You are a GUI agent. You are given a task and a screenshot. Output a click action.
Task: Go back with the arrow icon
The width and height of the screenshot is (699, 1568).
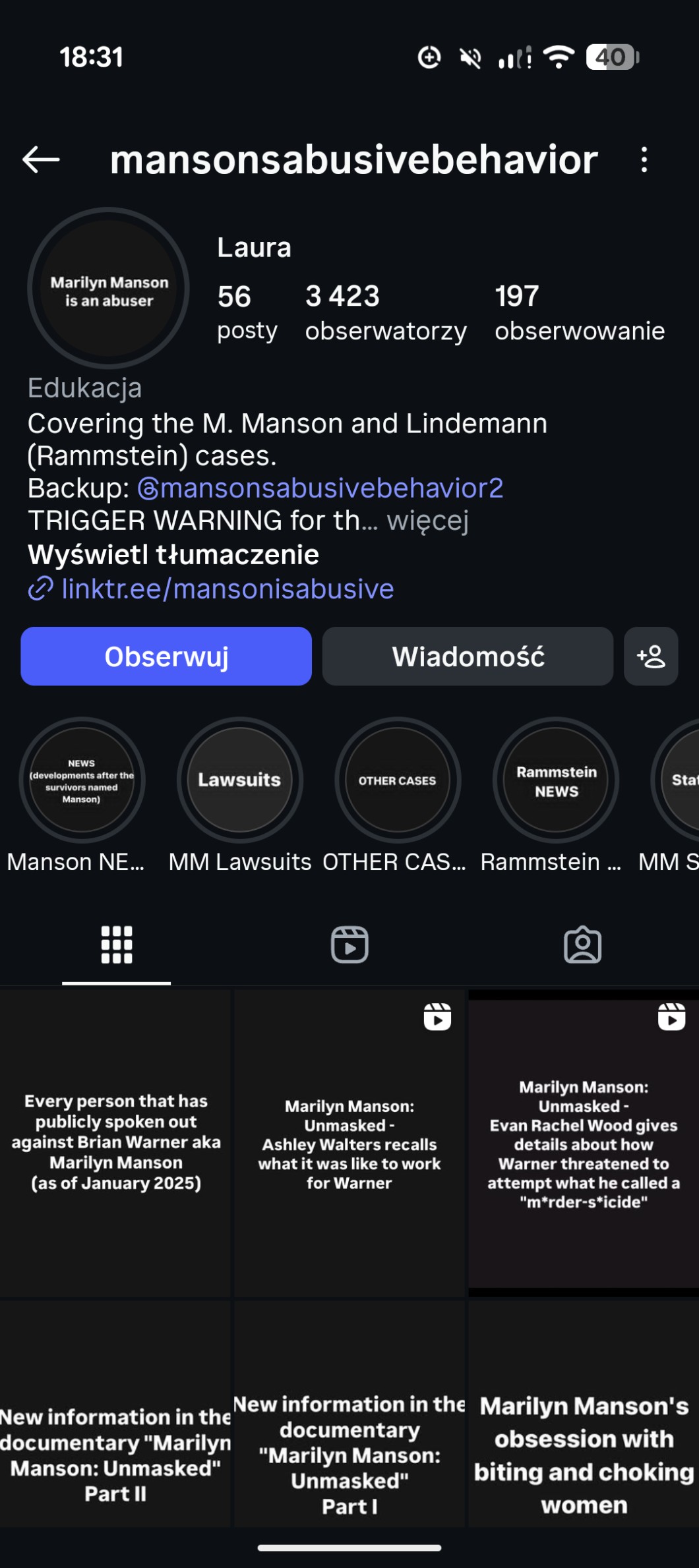click(41, 160)
